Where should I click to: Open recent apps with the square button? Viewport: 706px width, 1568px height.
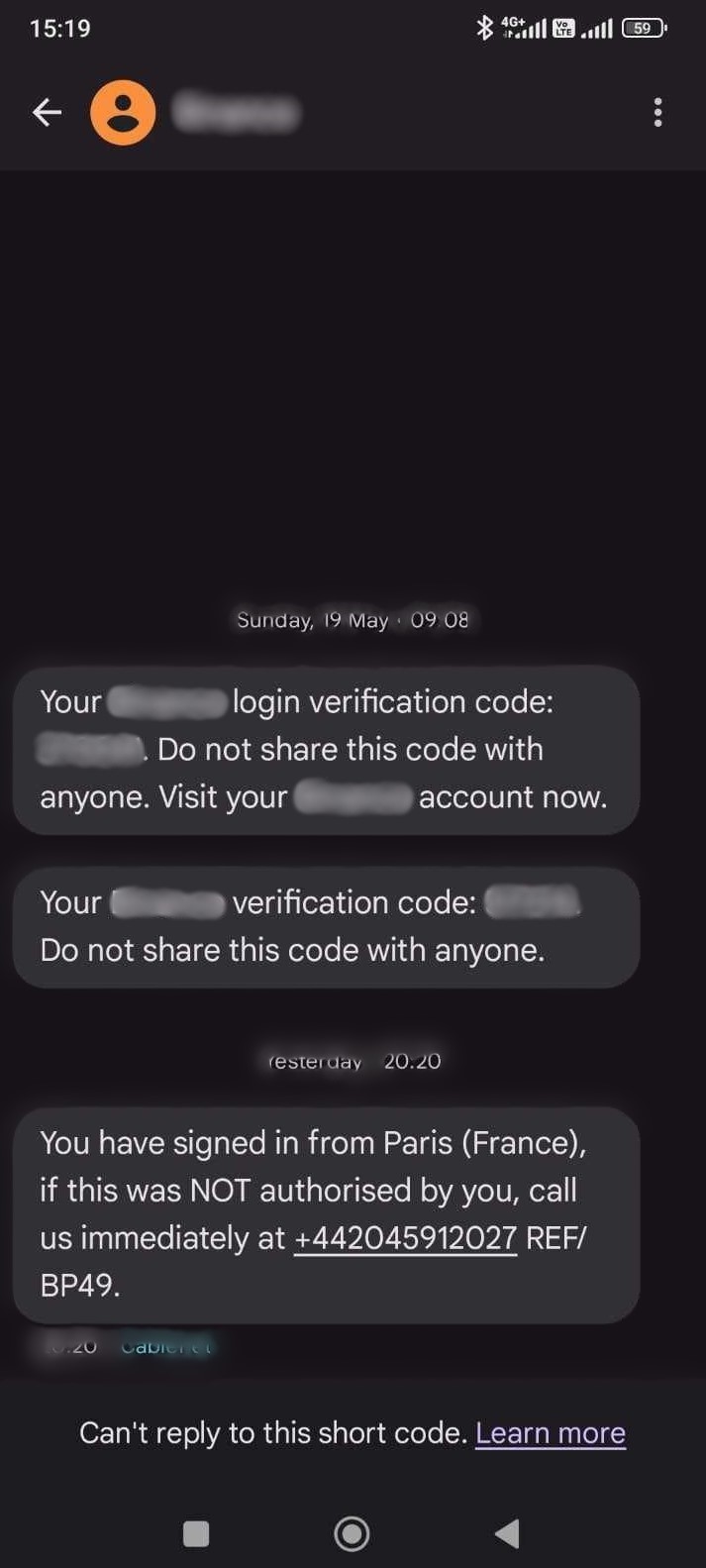[x=196, y=1533]
